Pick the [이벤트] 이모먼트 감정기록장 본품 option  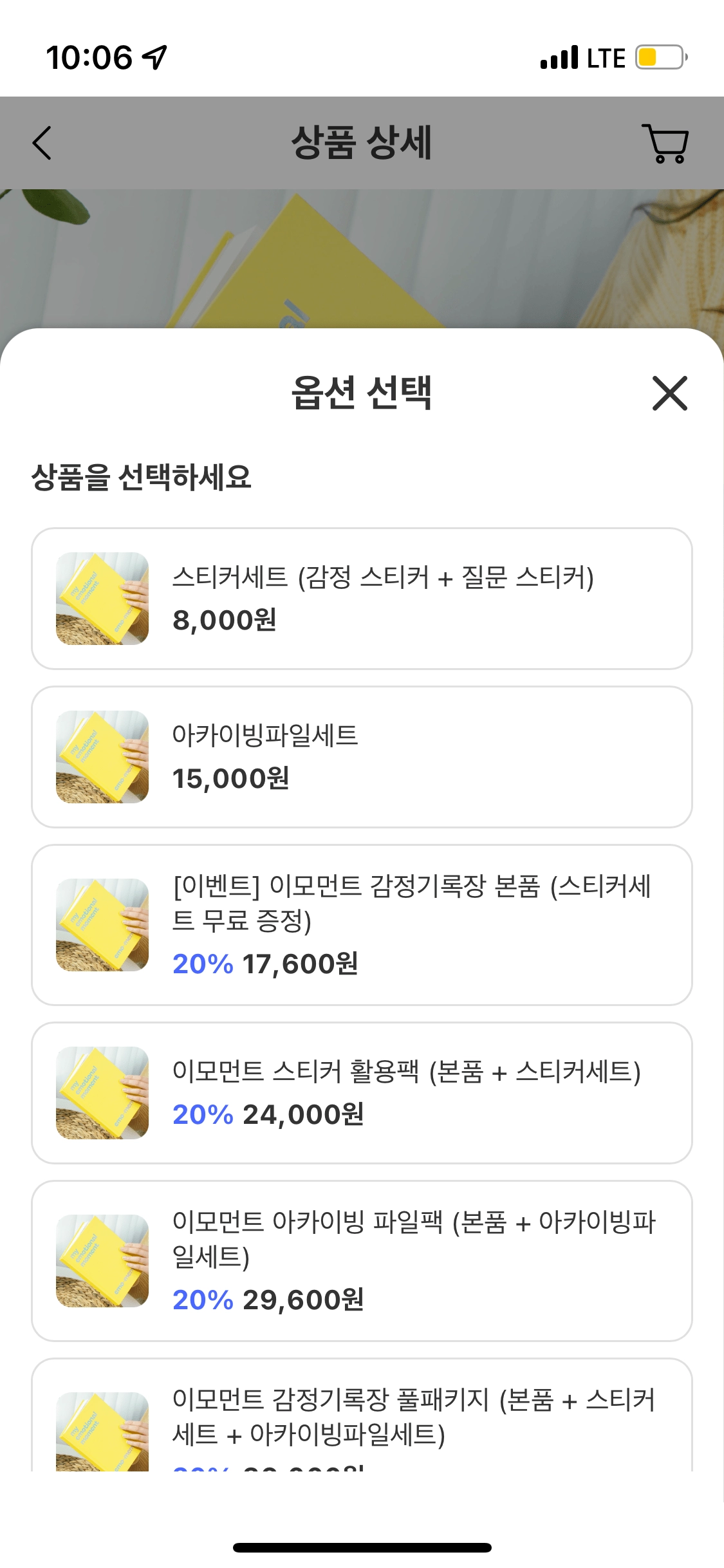(x=362, y=925)
